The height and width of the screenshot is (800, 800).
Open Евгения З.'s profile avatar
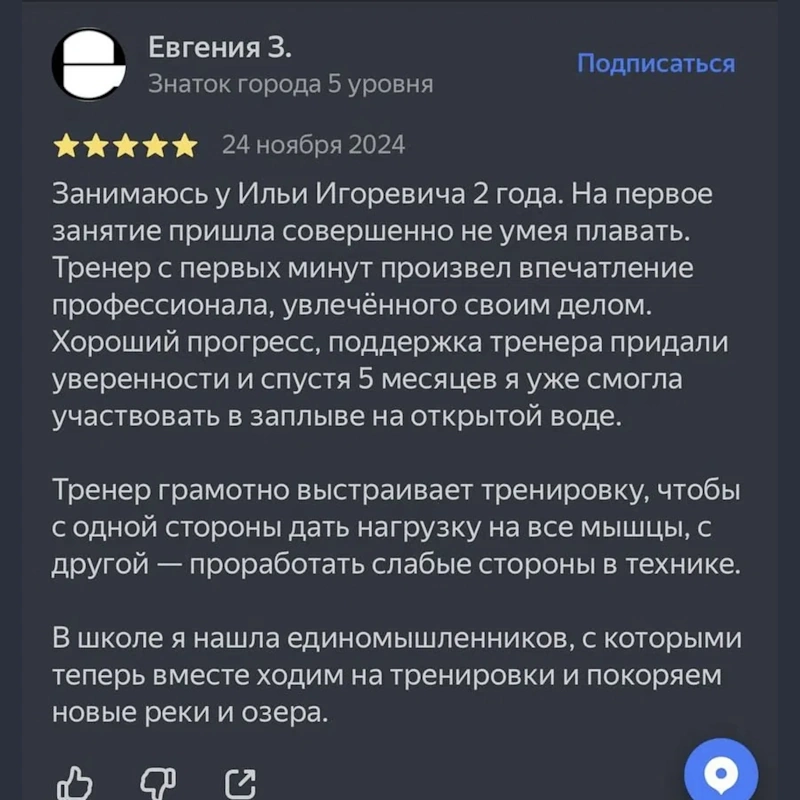[x=89, y=64]
